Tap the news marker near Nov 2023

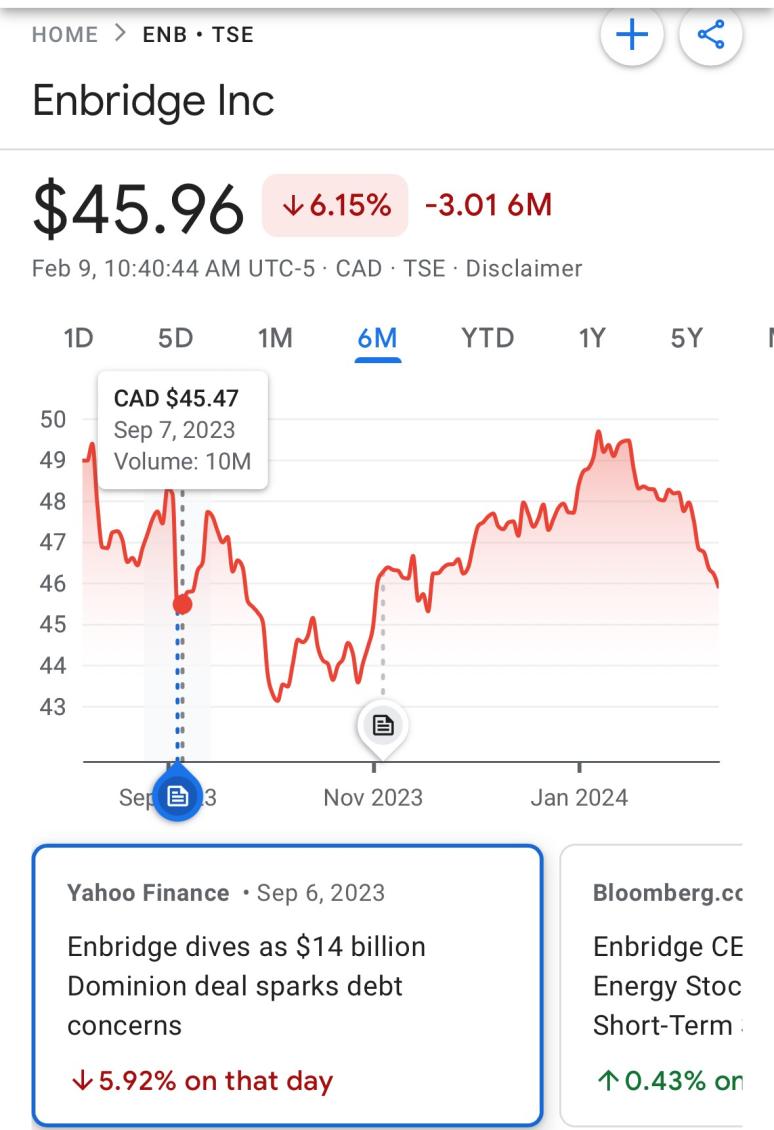382,726
